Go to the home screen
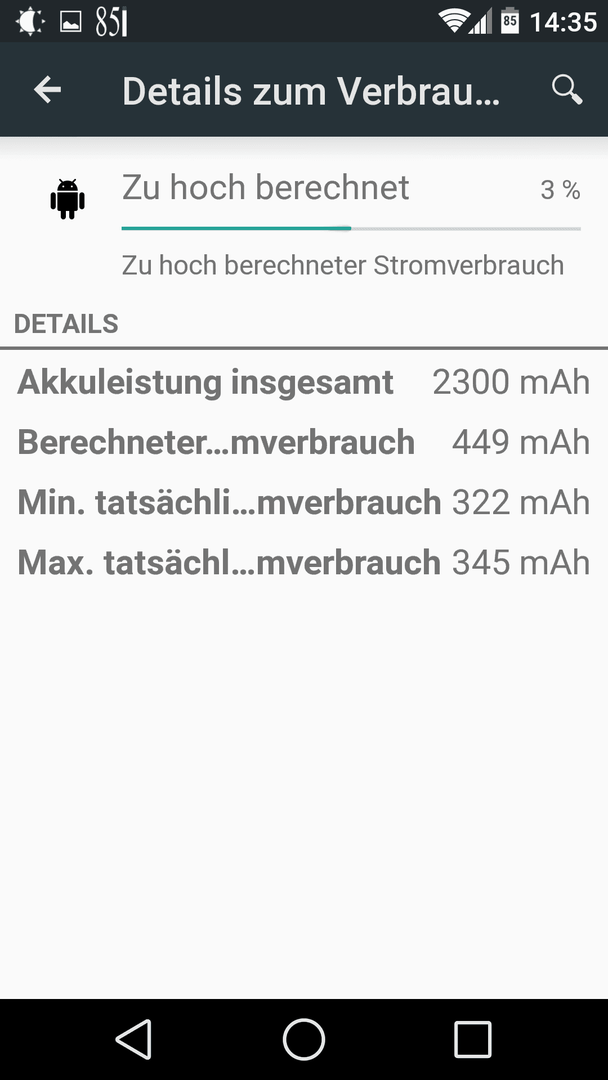Screen dimensions: 608x1080 click(x=304, y=1039)
